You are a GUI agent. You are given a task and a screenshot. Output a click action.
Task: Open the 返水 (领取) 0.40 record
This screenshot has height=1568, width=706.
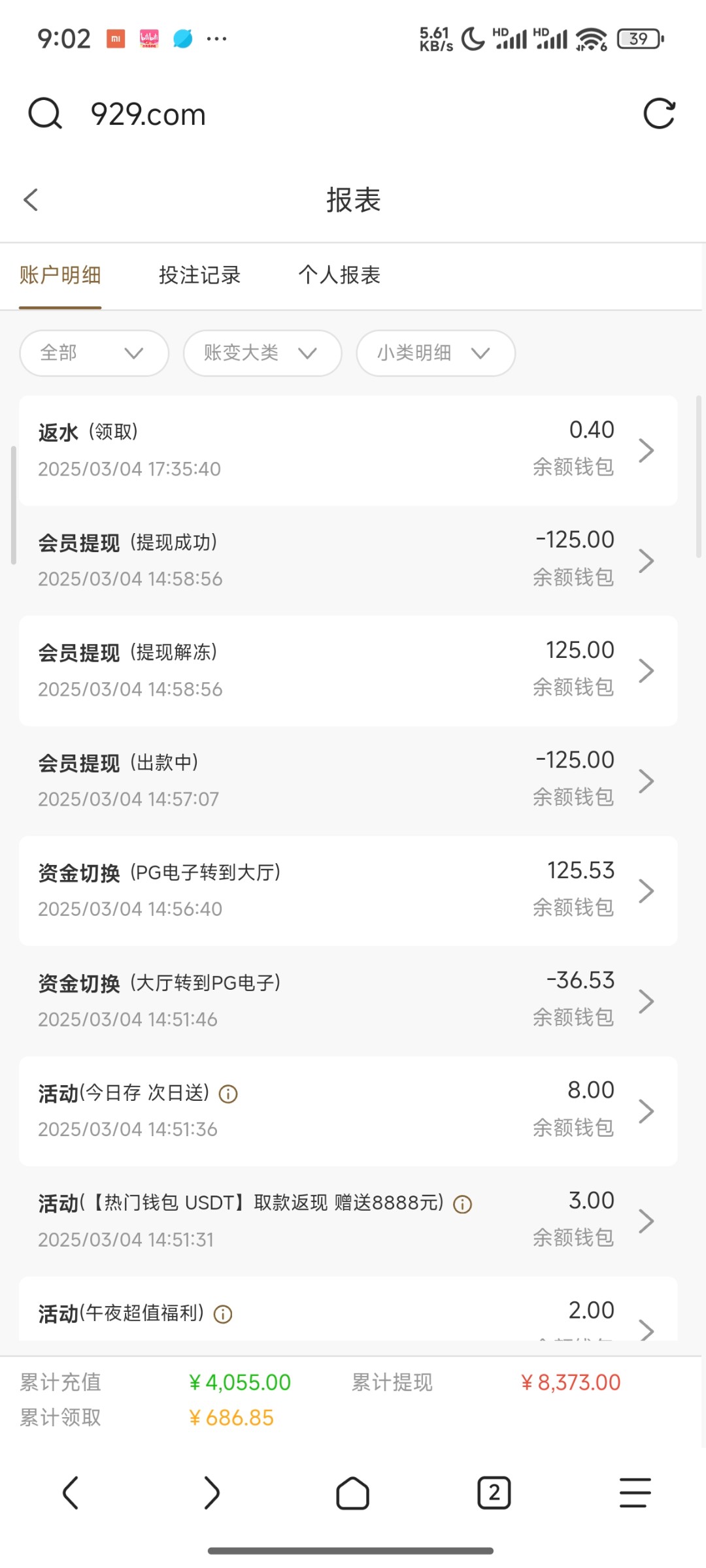(x=348, y=450)
